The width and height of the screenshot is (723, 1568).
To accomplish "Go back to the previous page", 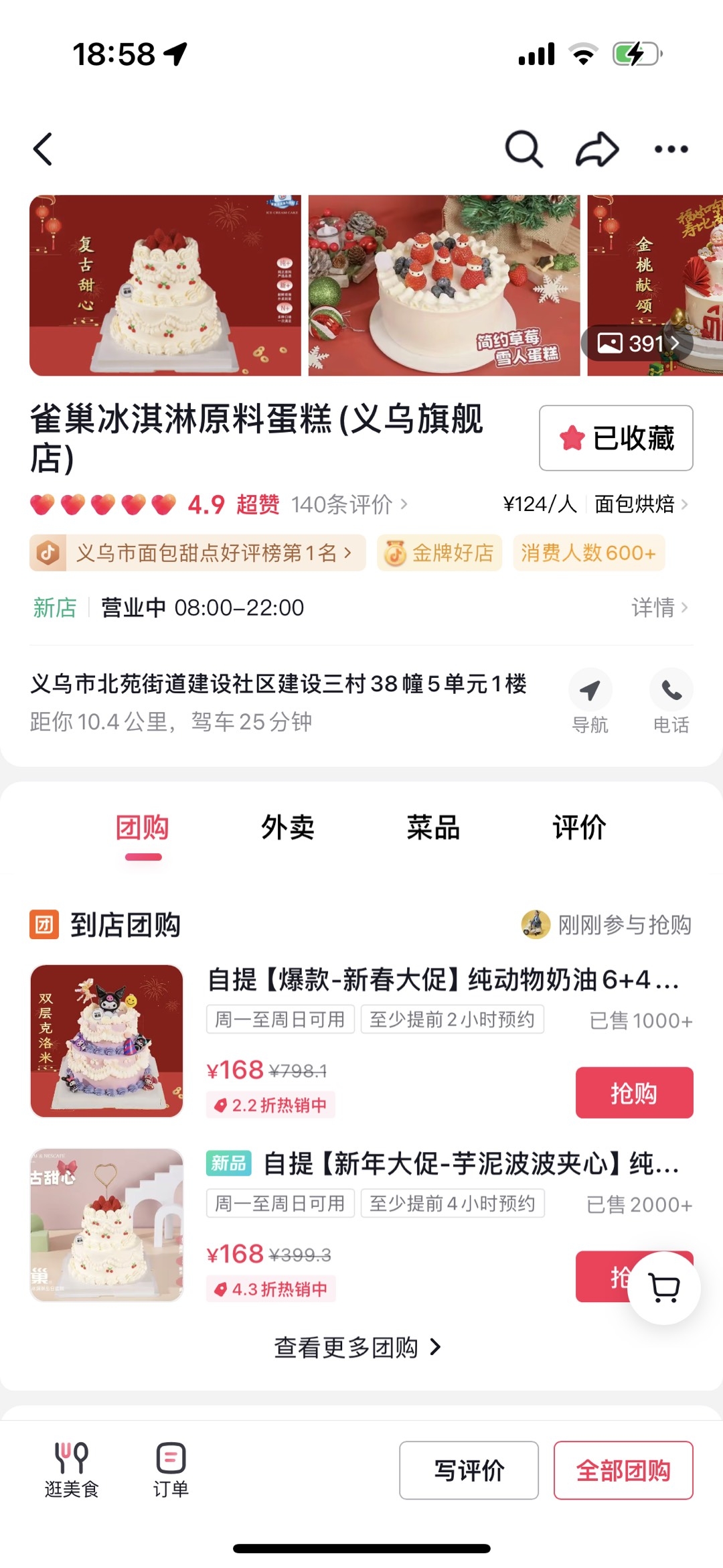I will (x=44, y=149).
